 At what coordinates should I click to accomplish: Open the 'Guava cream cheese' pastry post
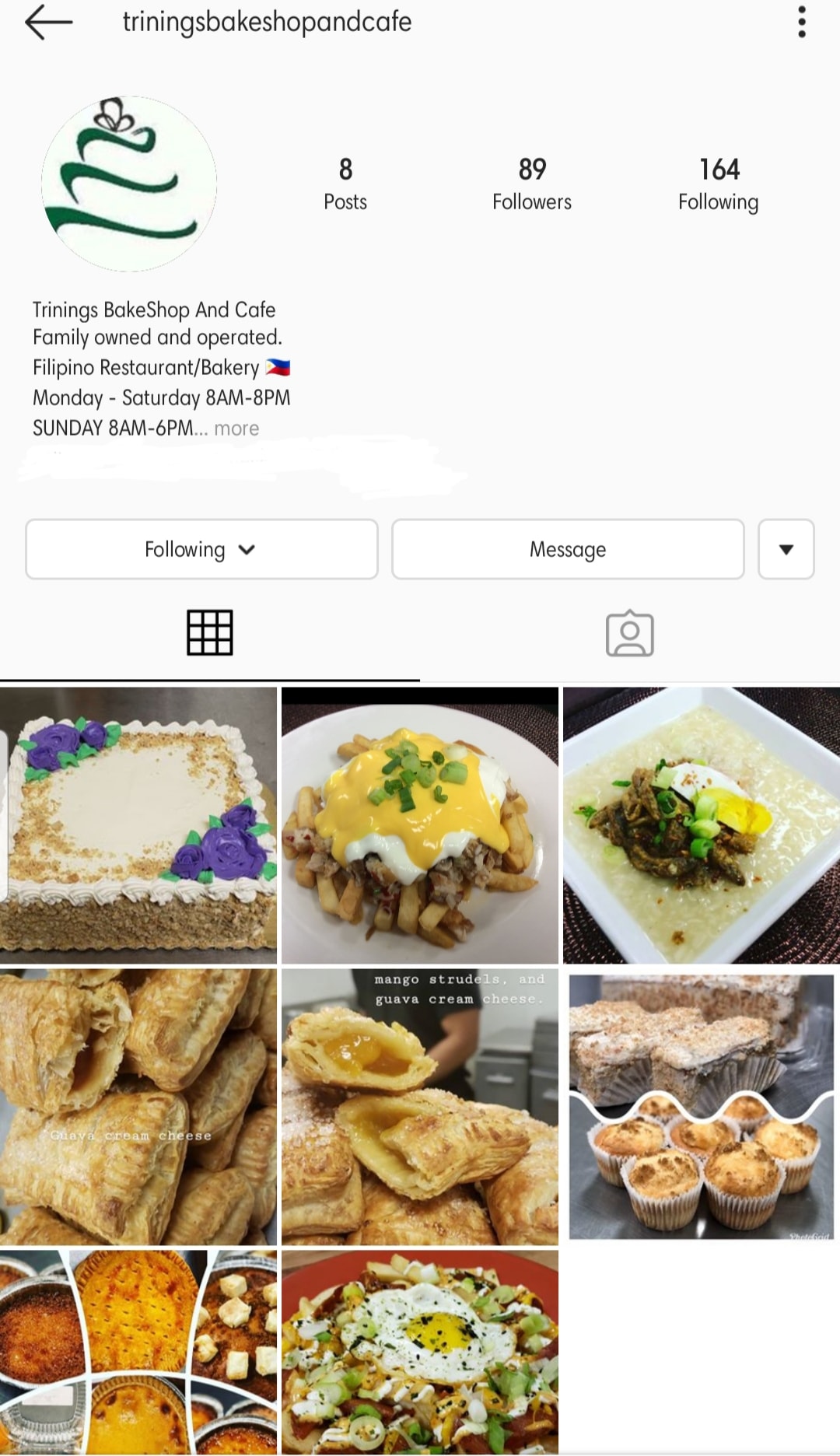[x=138, y=1107]
